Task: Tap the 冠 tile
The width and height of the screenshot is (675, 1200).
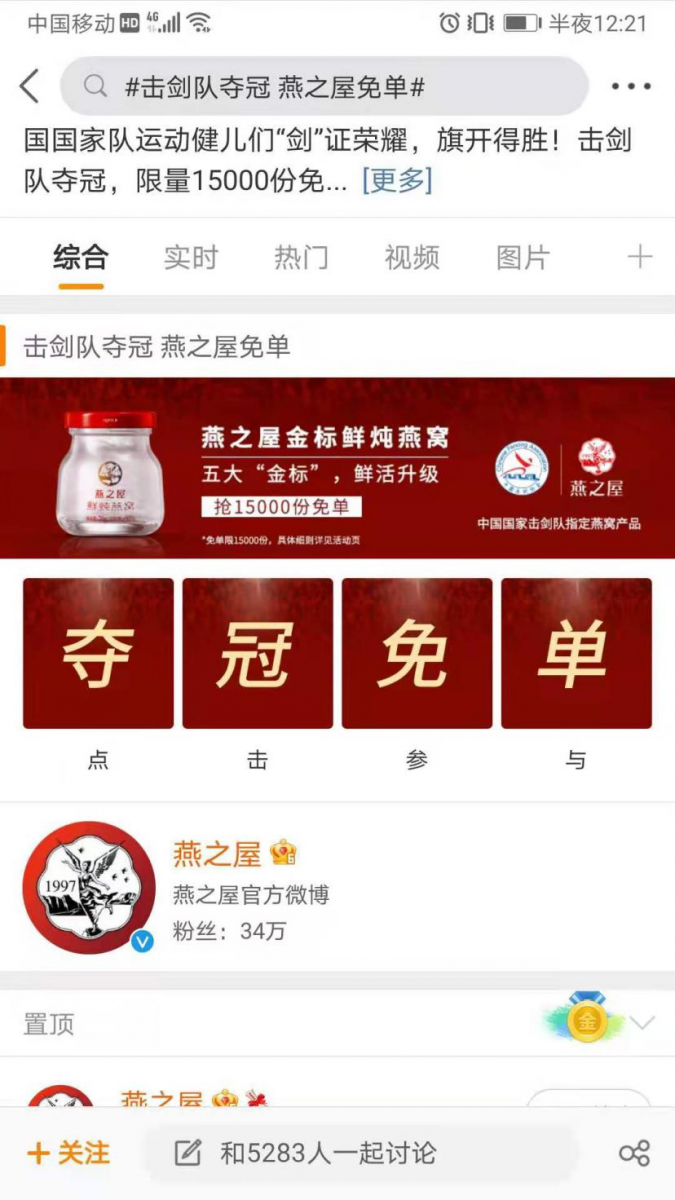Action: 257,654
